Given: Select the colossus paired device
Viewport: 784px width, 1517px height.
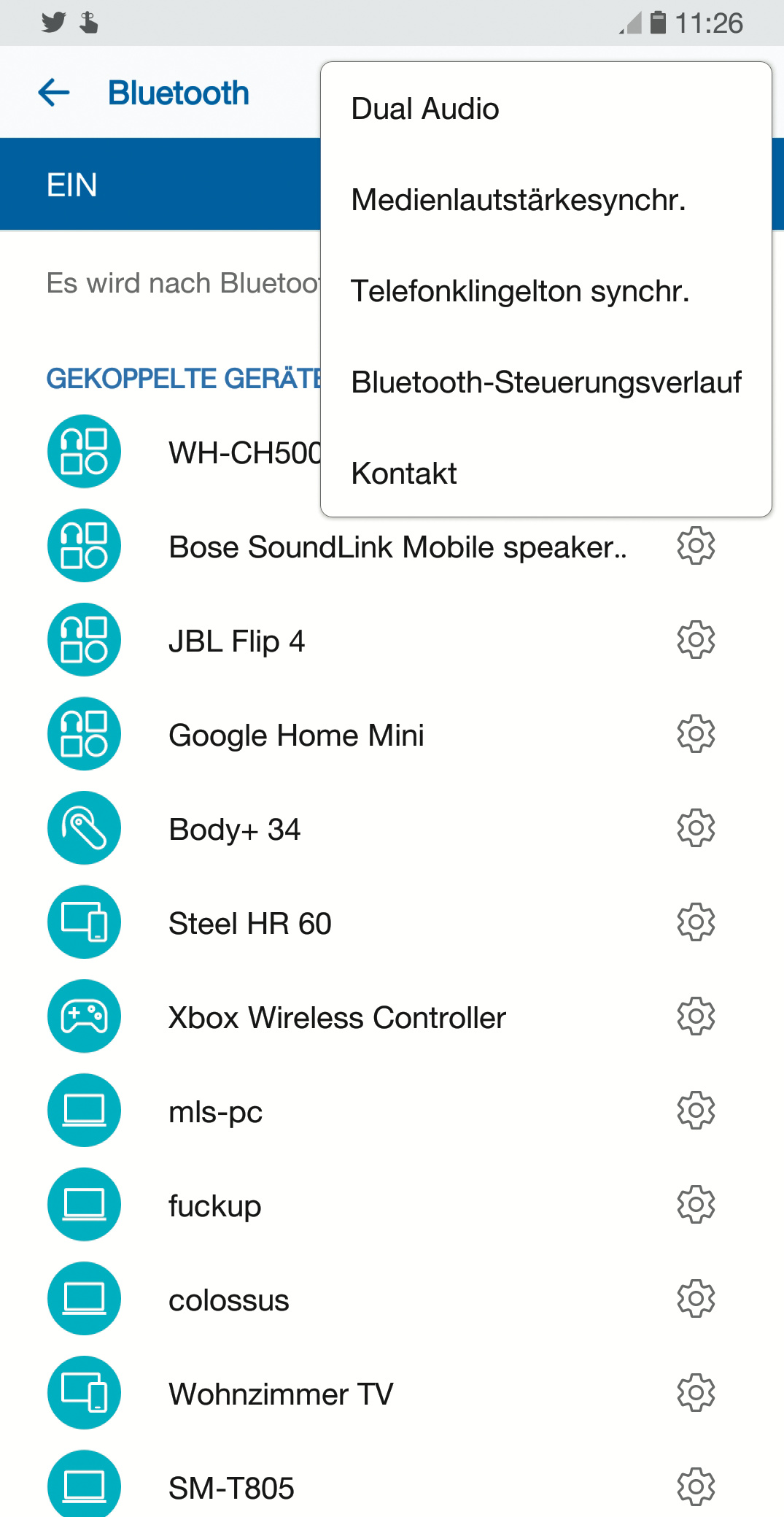Looking at the screenshot, I should [228, 1300].
